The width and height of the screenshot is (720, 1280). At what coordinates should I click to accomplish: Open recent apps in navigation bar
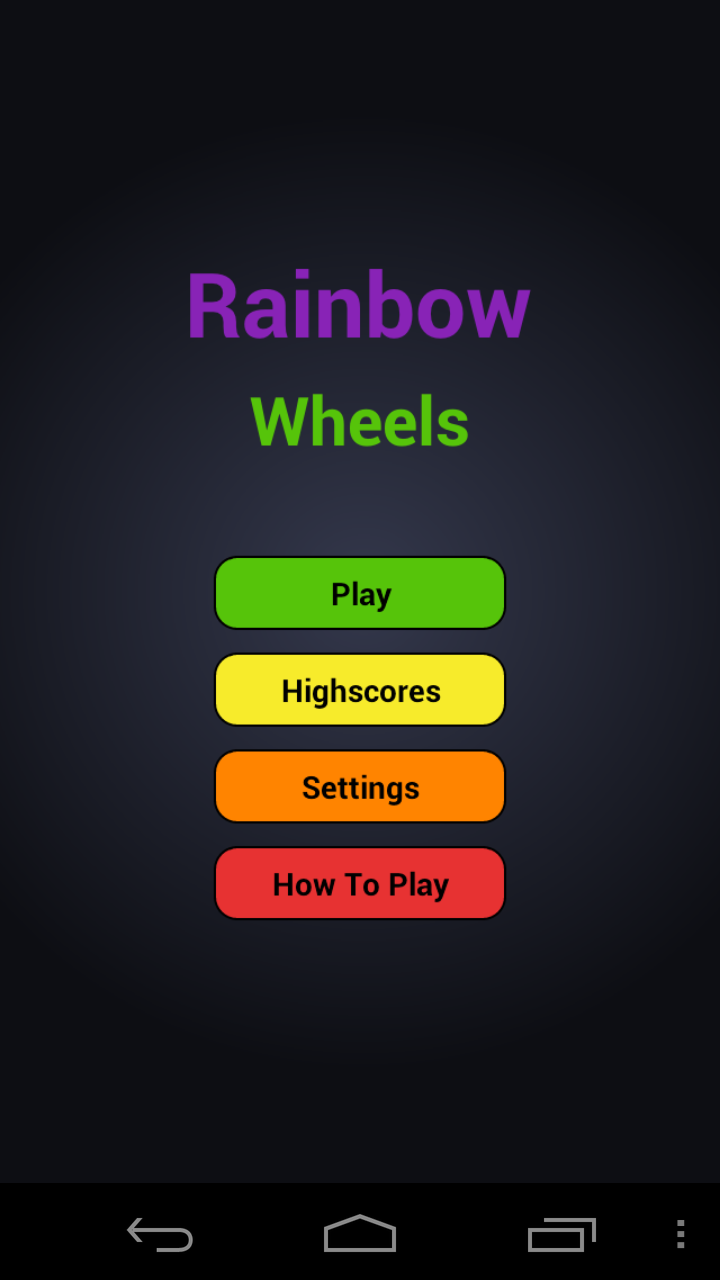pyautogui.click(x=561, y=1234)
